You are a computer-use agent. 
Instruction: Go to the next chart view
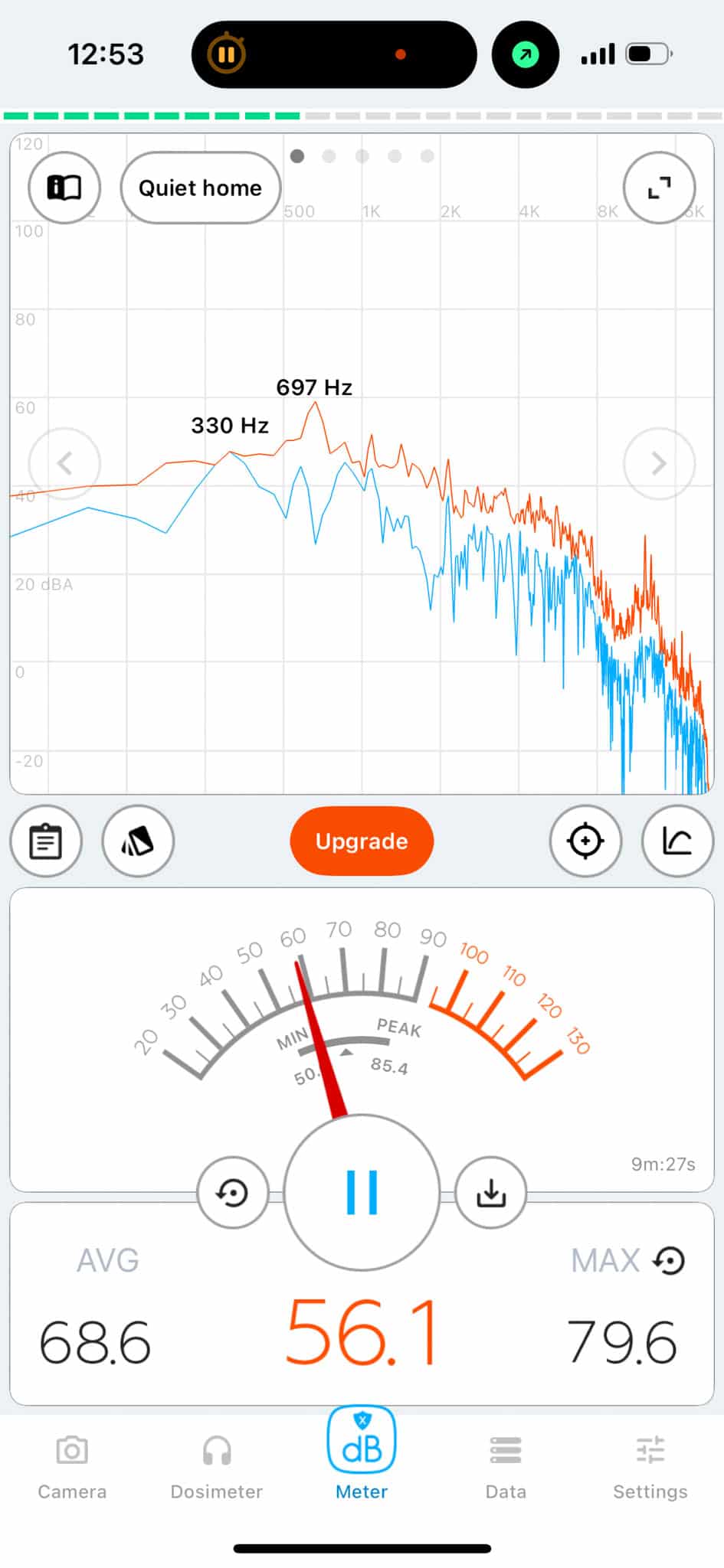tap(659, 463)
